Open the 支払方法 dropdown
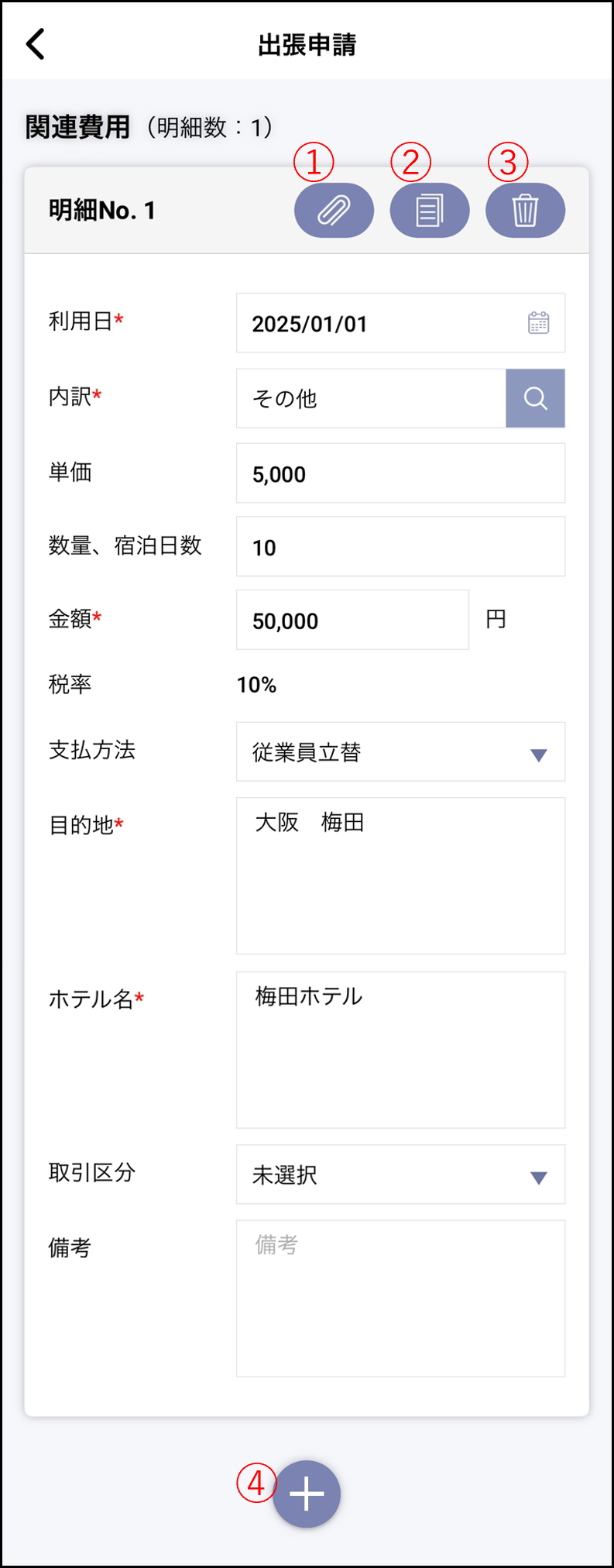Screen dimensions: 614x1568 (x=540, y=751)
